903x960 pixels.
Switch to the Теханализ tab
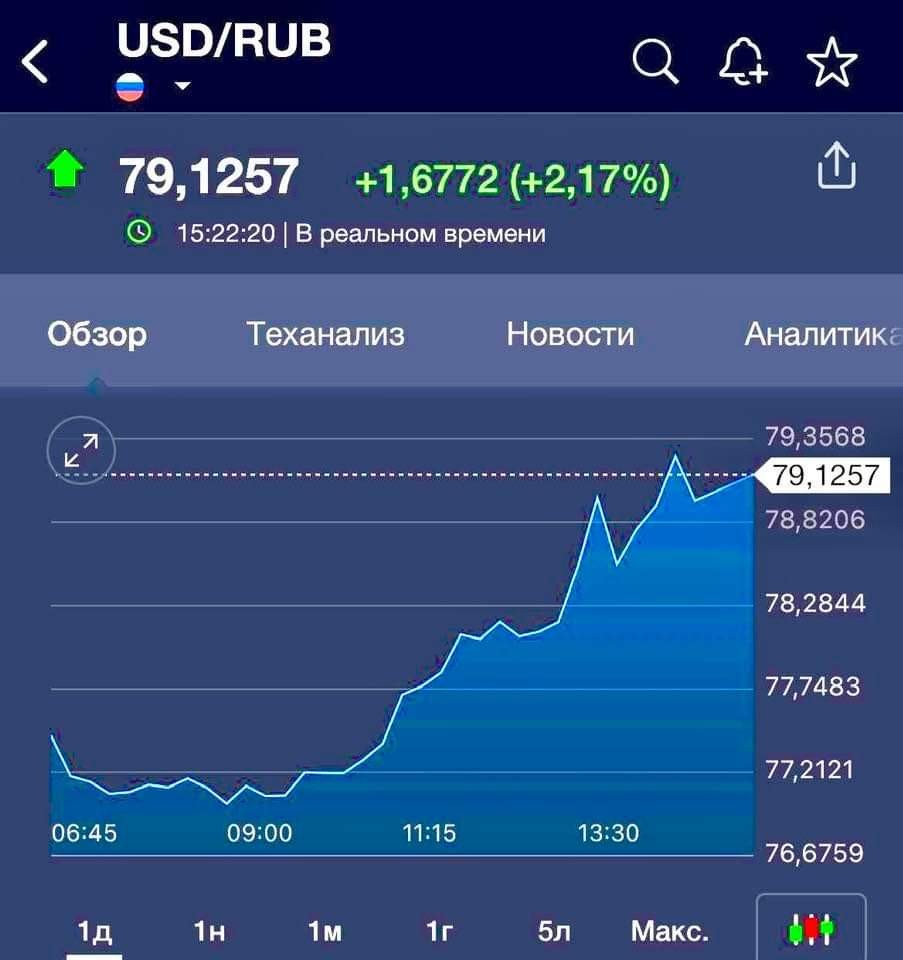tap(325, 333)
